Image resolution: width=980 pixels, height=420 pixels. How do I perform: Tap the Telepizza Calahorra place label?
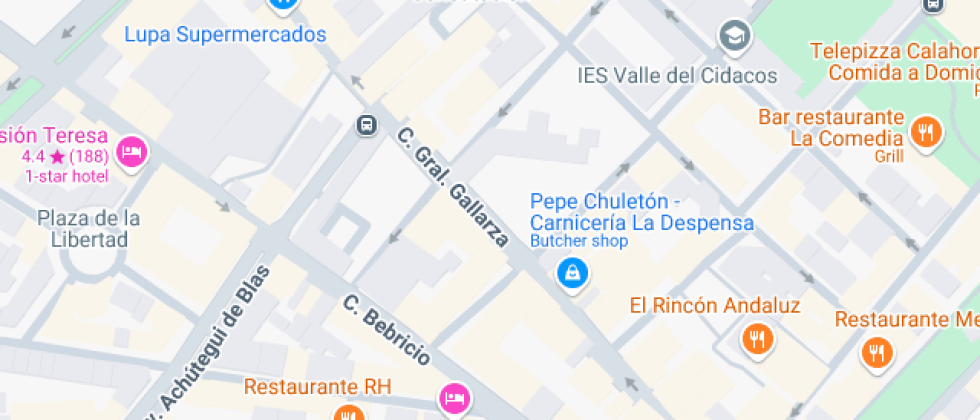895,51
